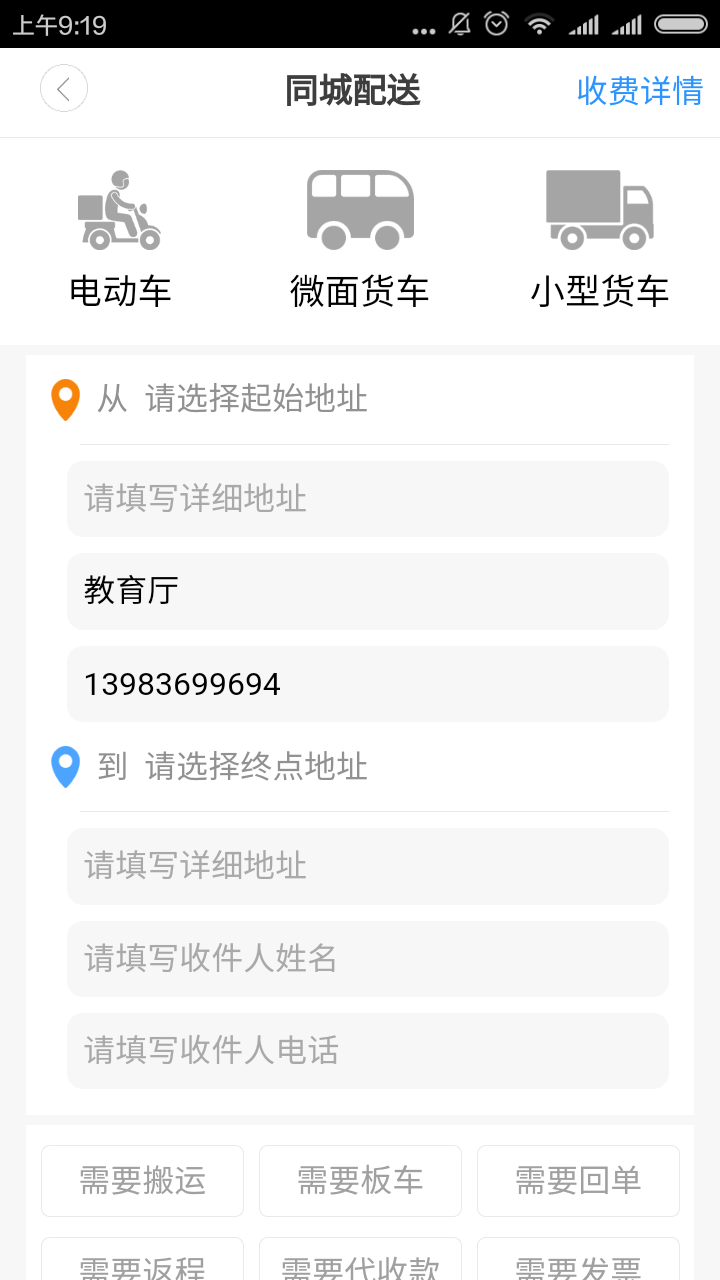This screenshot has height=1280, width=720.
Task: Edit the sender phone 13983699694
Action: click(367, 684)
